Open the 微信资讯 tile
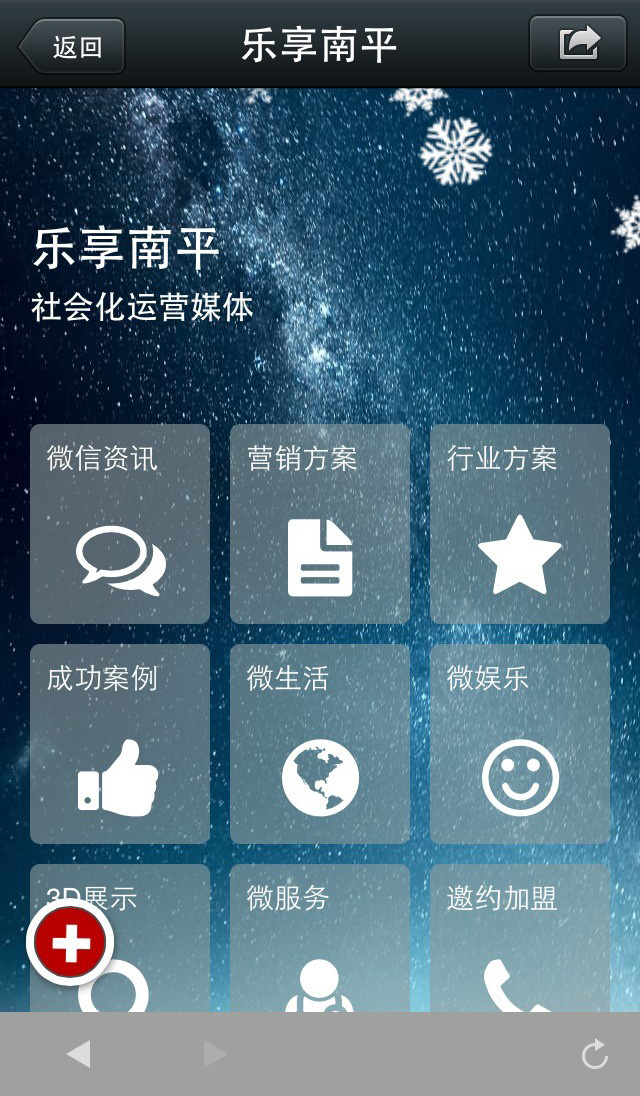 [x=120, y=524]
